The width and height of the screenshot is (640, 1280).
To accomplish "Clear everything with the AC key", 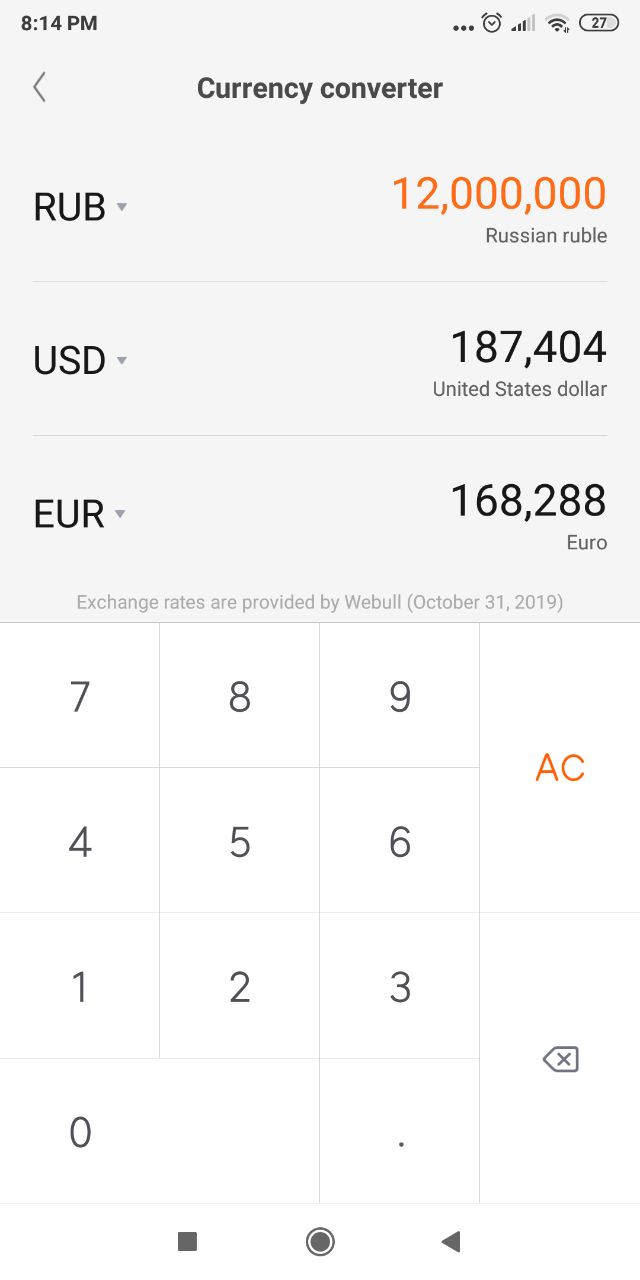I will point(560,767).
